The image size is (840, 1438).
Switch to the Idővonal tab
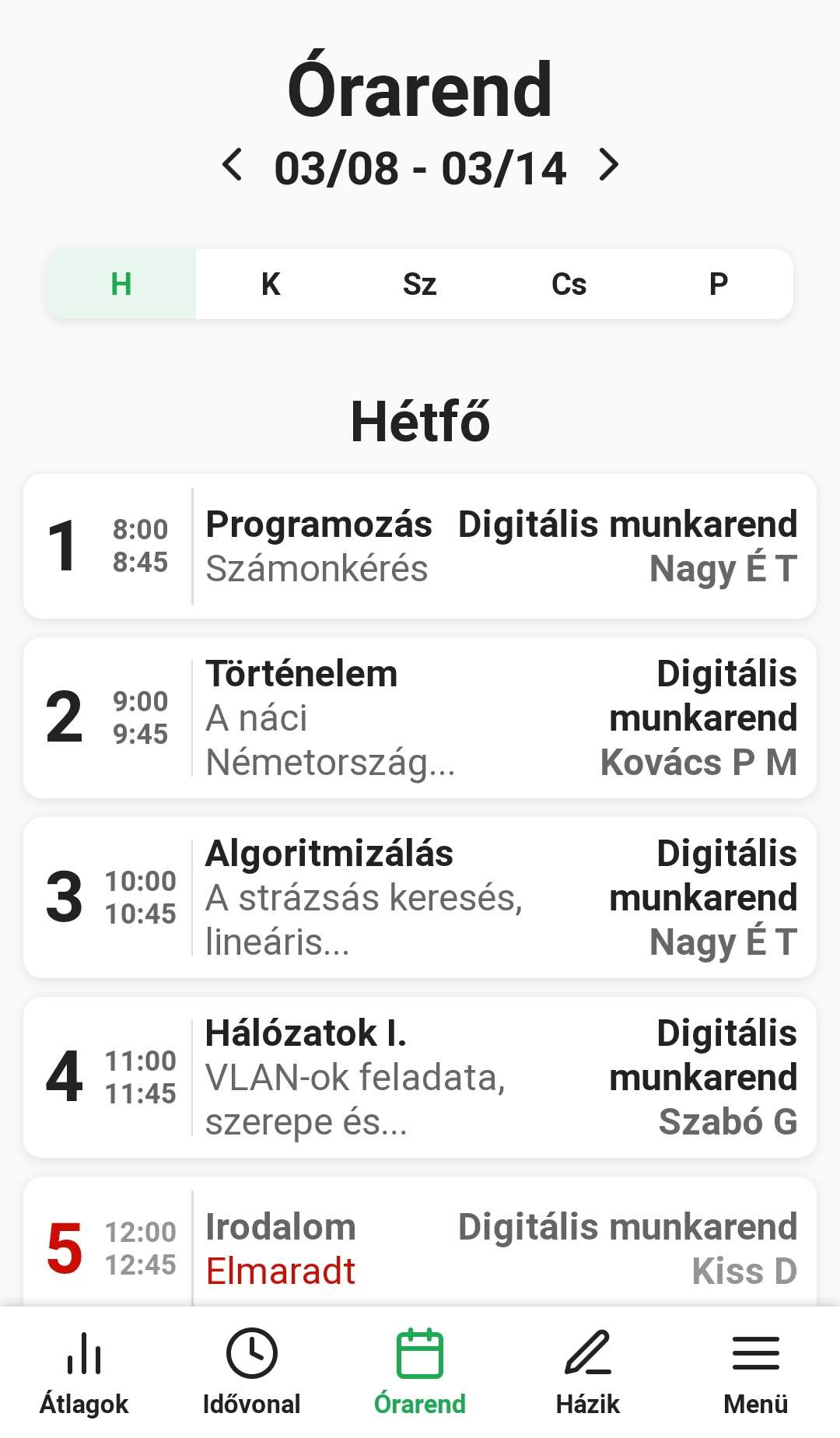[x=252, y=1371]
